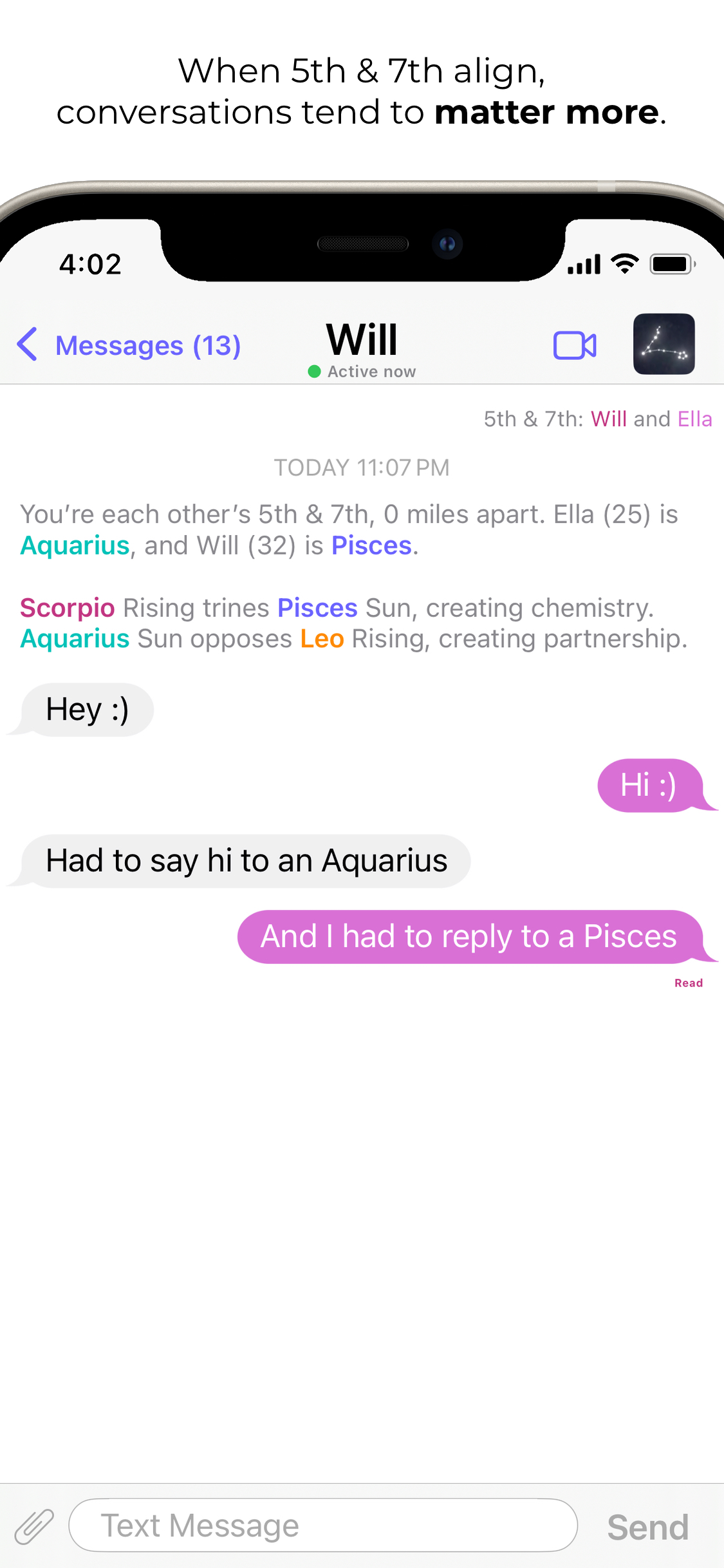Tap the 4:02 status bar clock
The image size is (724, 1568).
tap(89, 263)
